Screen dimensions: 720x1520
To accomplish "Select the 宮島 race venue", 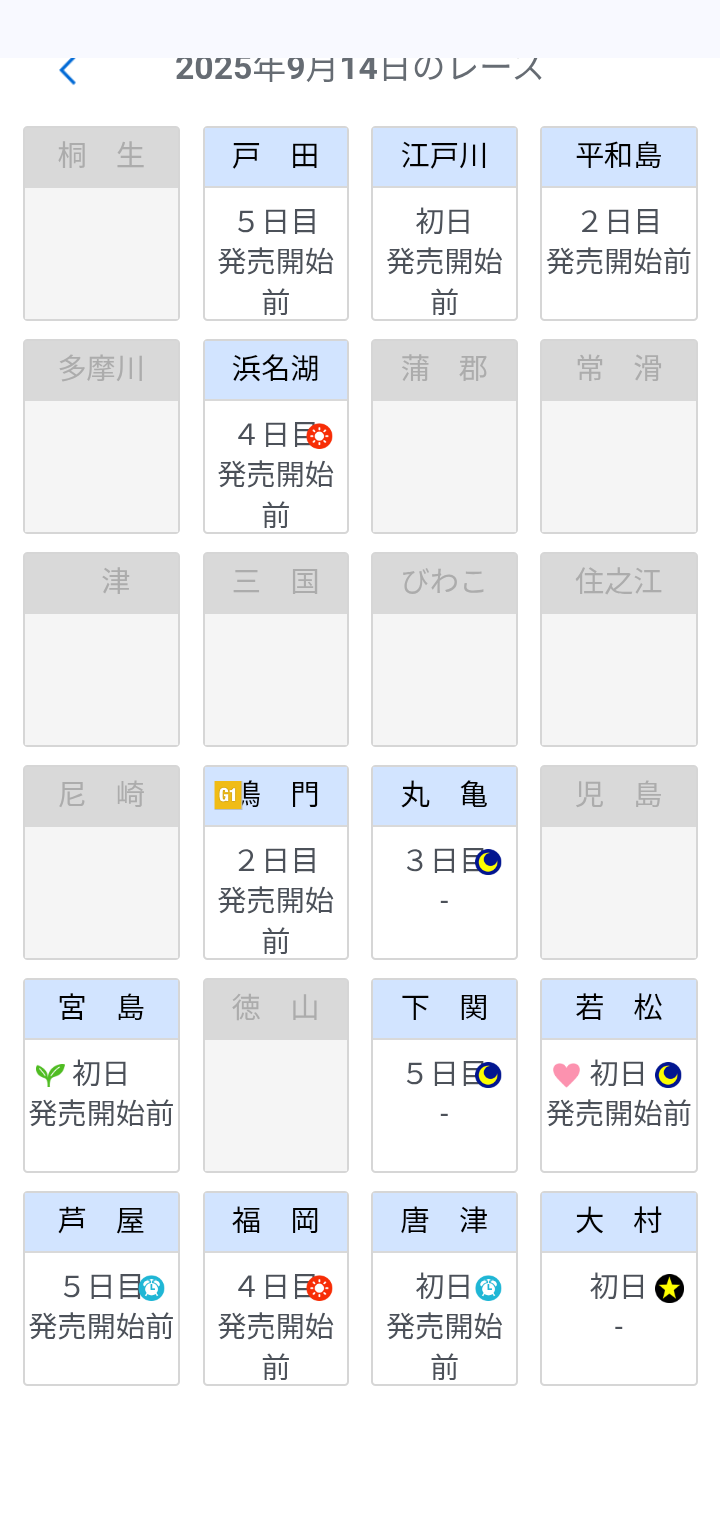I will tap(101, 1075).
